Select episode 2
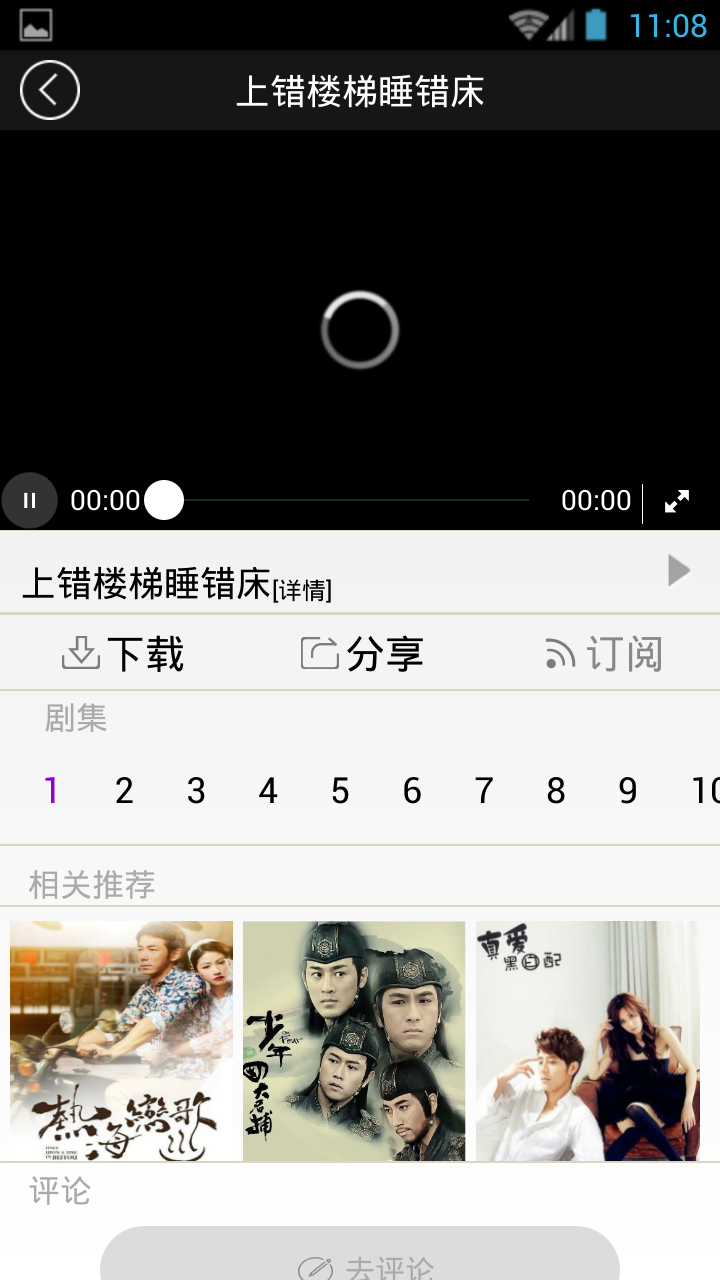Viewport: 720px width, 1280px height. (x=124, y=791)
